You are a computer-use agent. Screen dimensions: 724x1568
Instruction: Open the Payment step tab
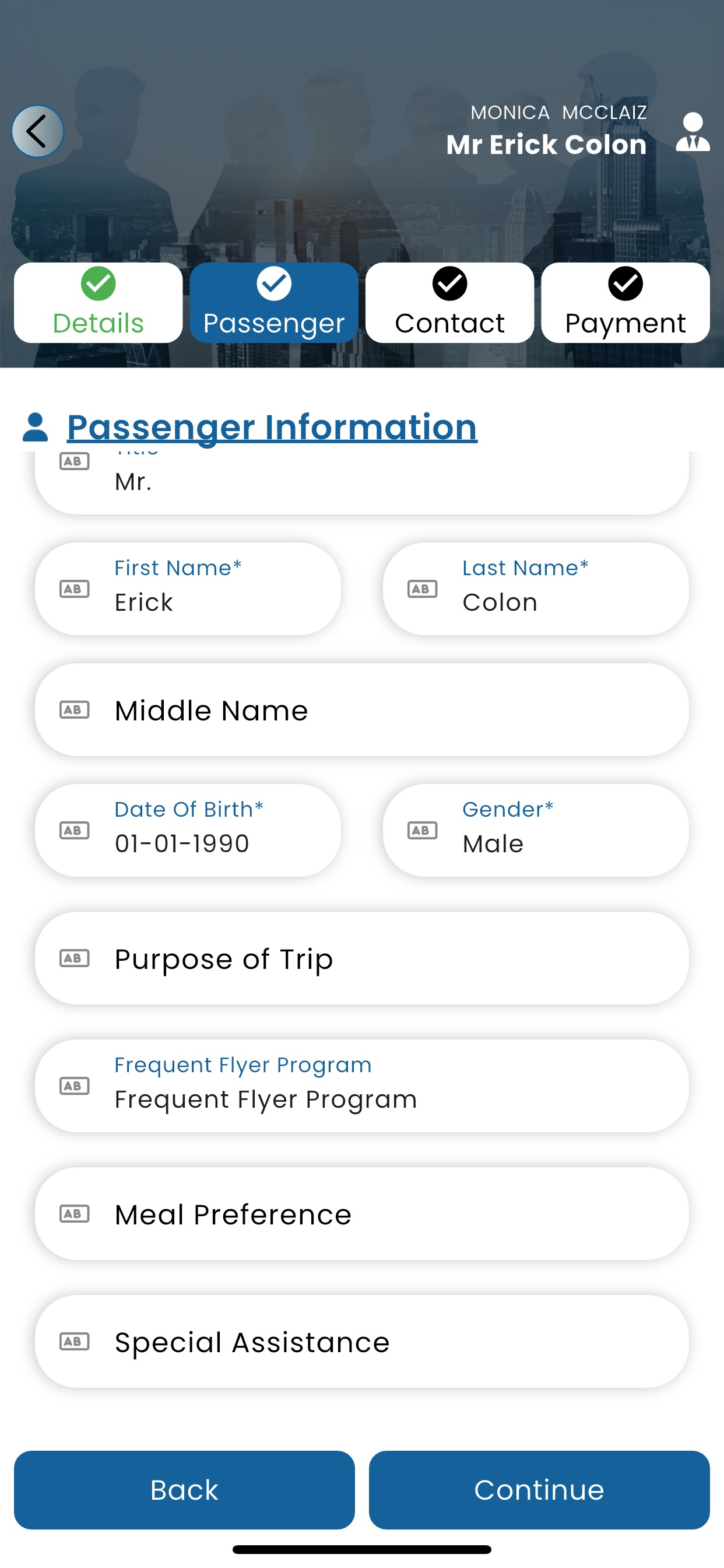(625, 303)
